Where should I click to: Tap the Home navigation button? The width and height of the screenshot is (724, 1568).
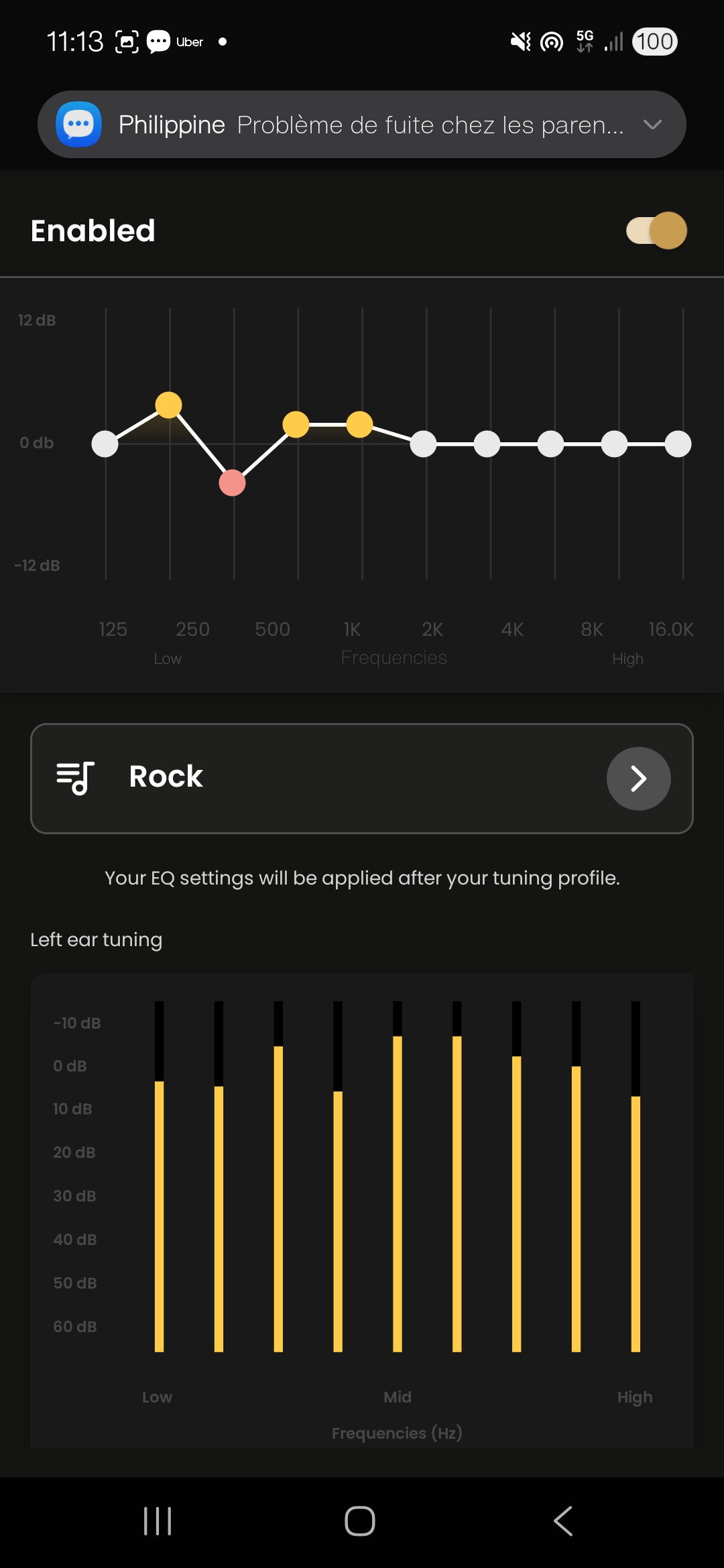[x=360, y=1522]
